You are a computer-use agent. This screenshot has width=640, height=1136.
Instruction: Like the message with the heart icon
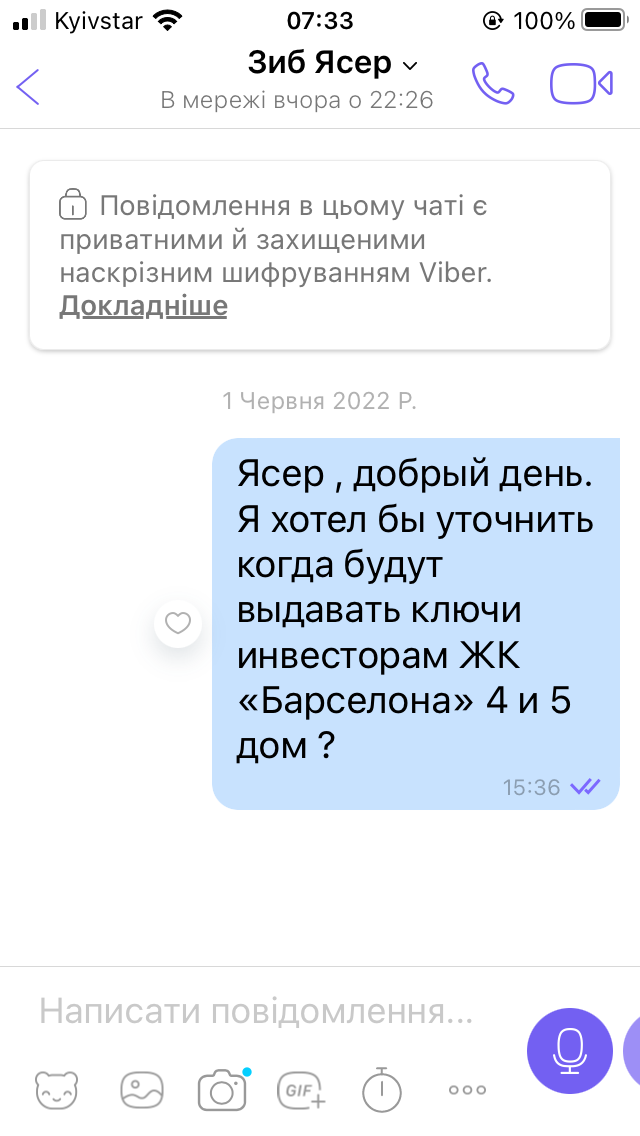(x=178, y=624)
